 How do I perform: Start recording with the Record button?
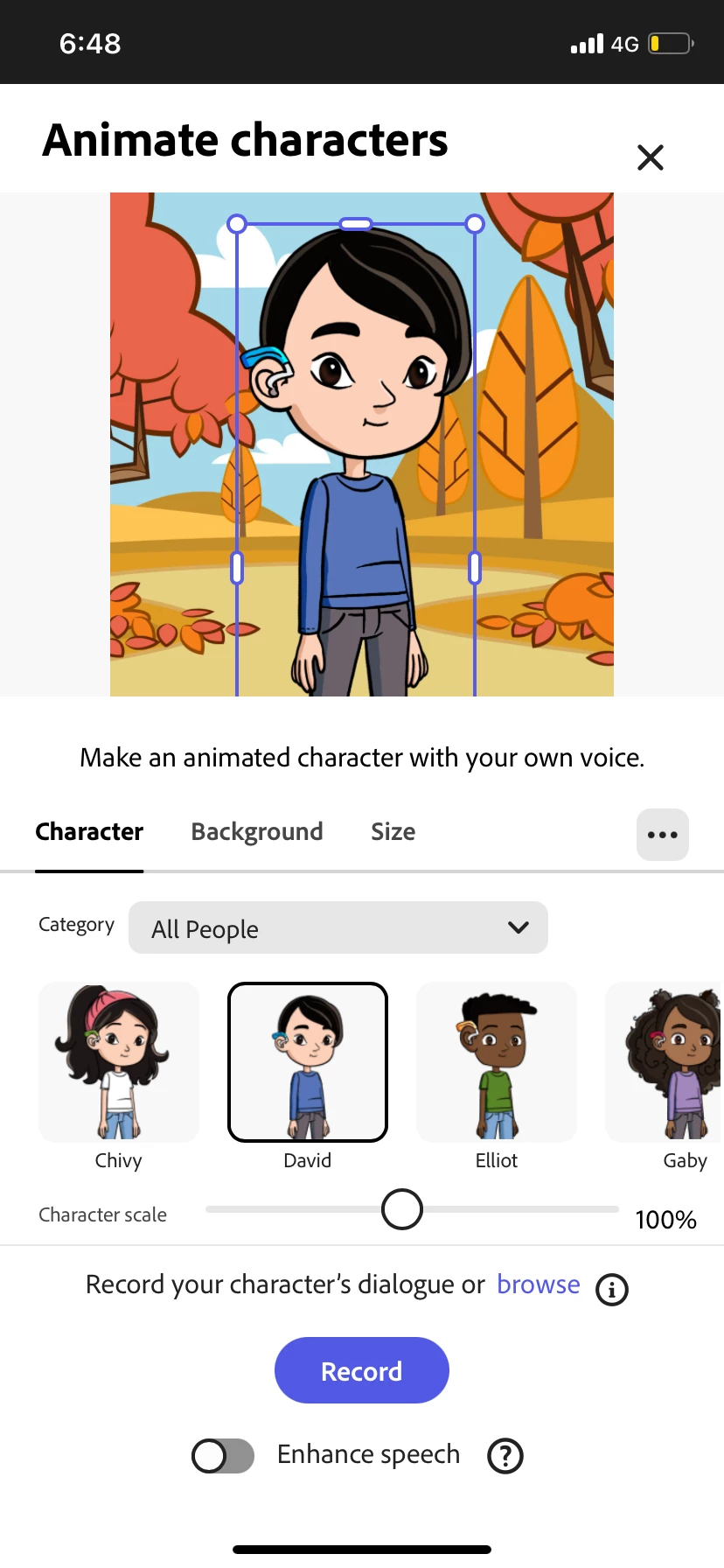click(x=362, y=1370)
